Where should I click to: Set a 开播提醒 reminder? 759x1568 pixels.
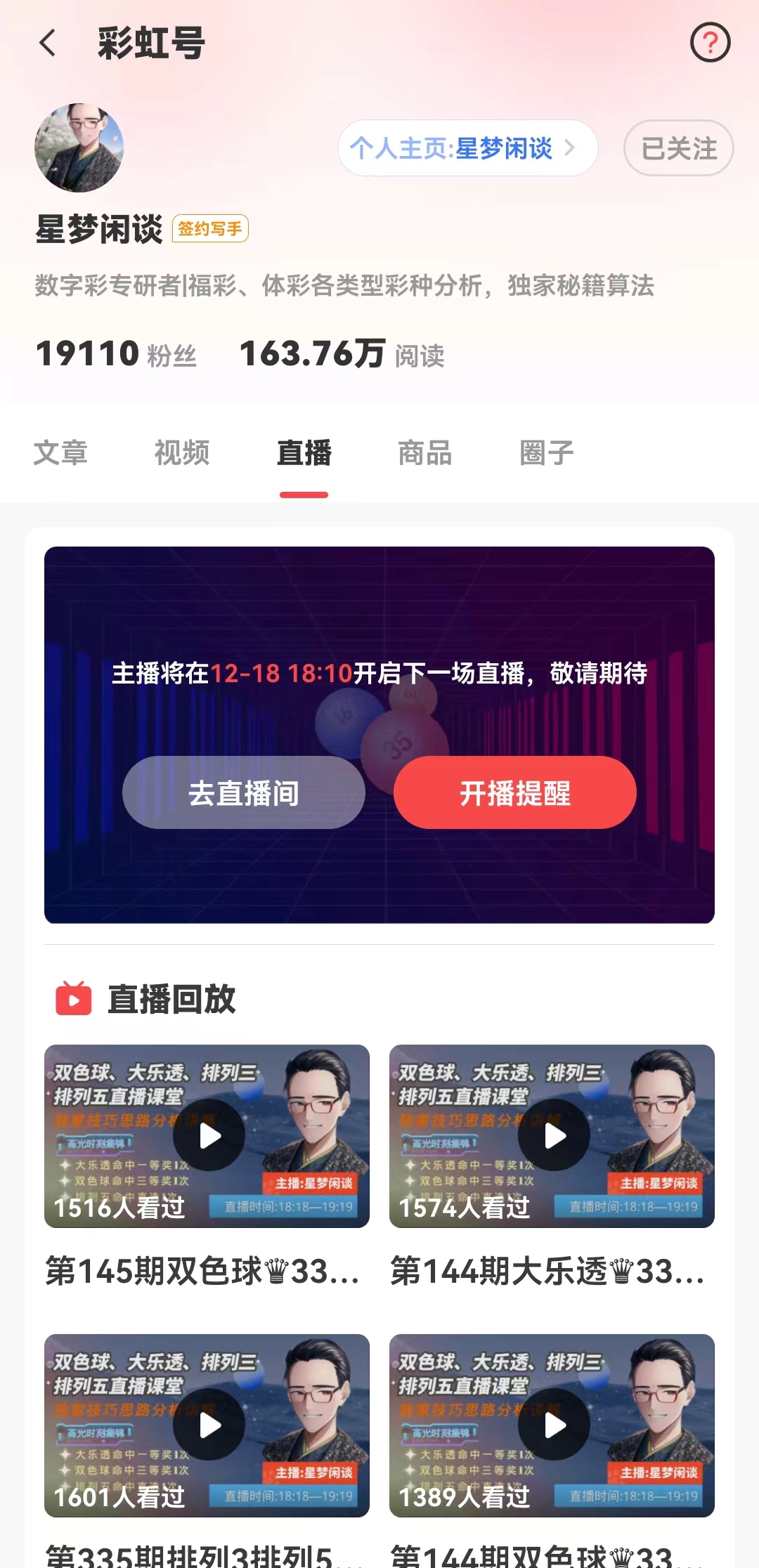click(x=515, y=792)
